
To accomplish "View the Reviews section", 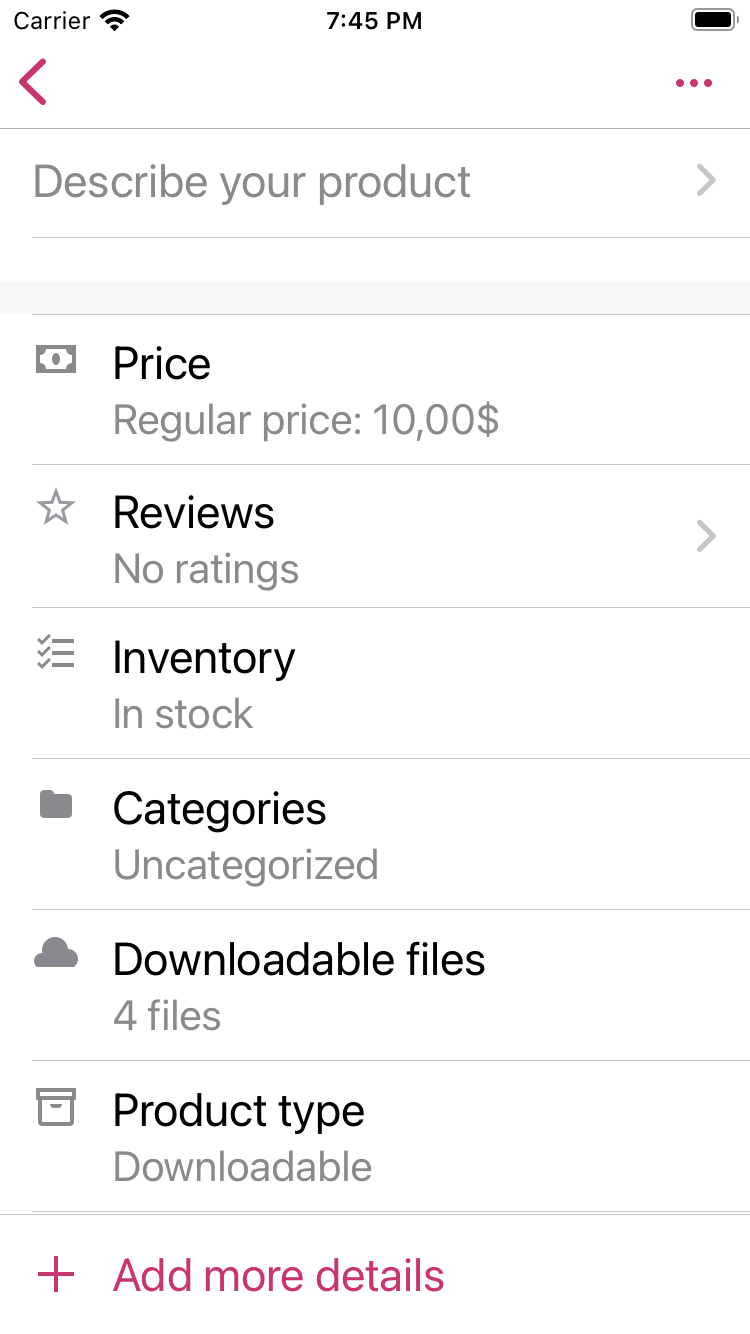I will tap(375, 538).
